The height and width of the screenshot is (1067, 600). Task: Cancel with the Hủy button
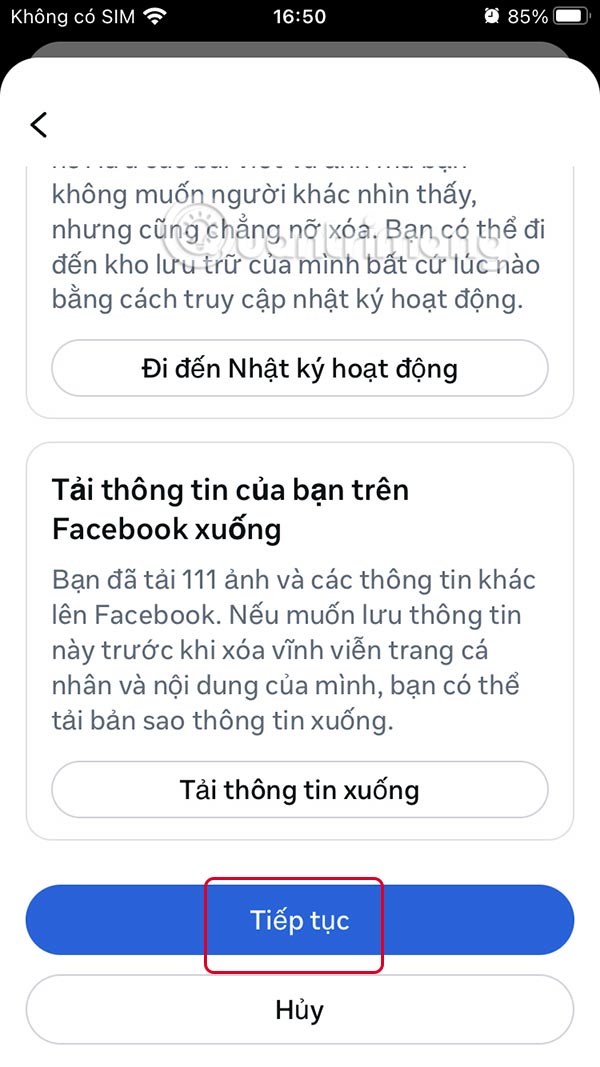300,1010
